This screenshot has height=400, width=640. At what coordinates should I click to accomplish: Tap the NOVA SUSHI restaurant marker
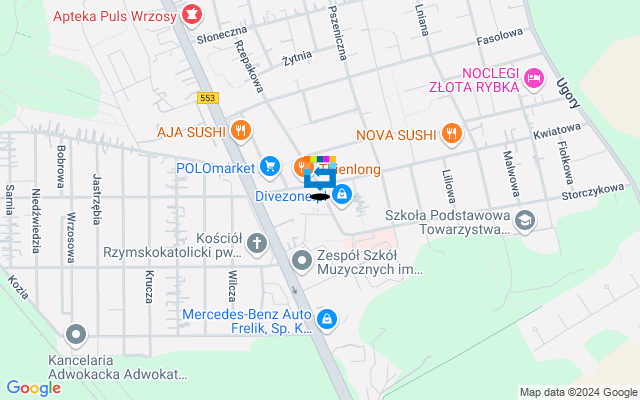coord(453,132)
